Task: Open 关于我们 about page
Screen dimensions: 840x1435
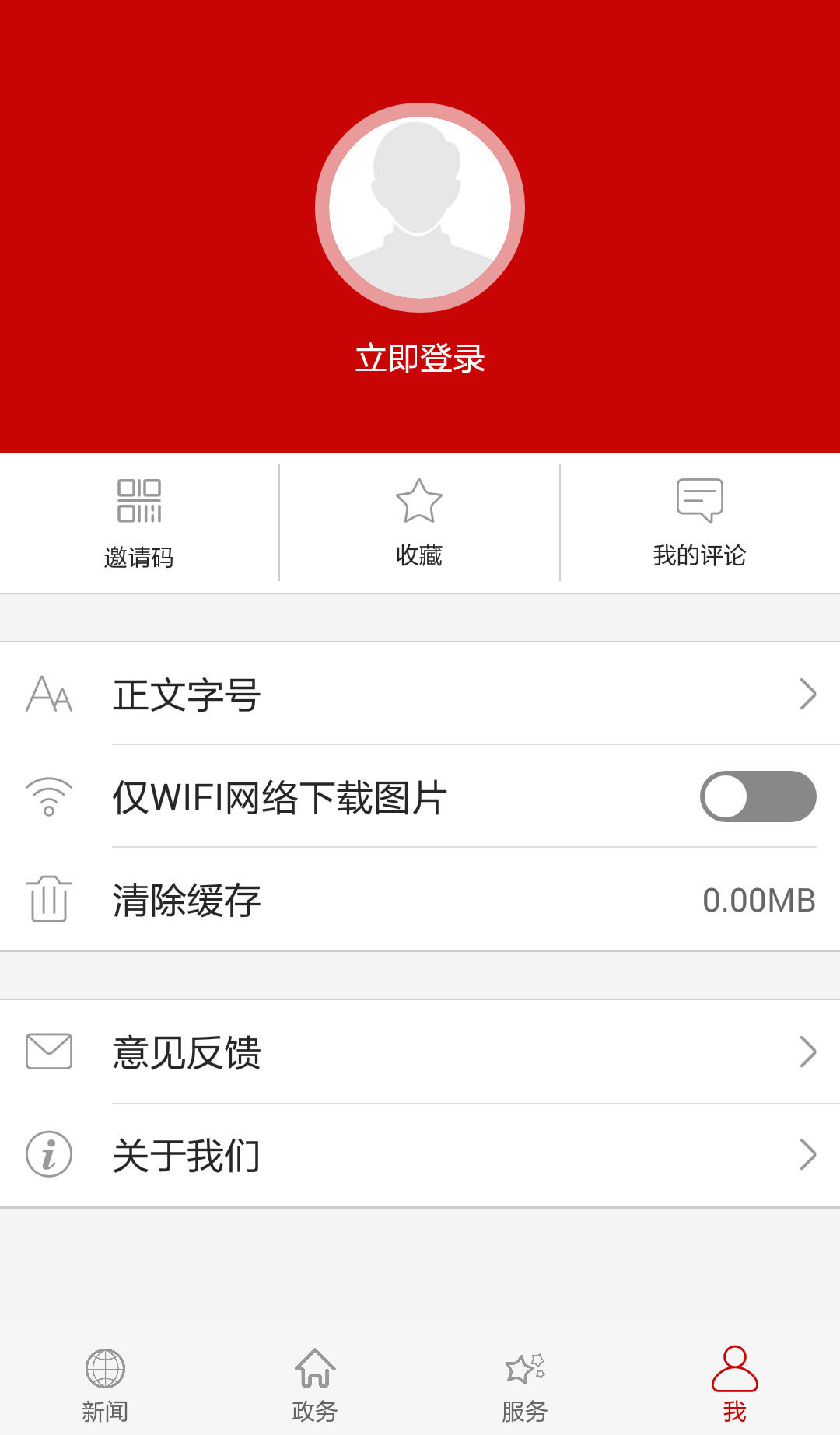Action: click(420, 1155)
